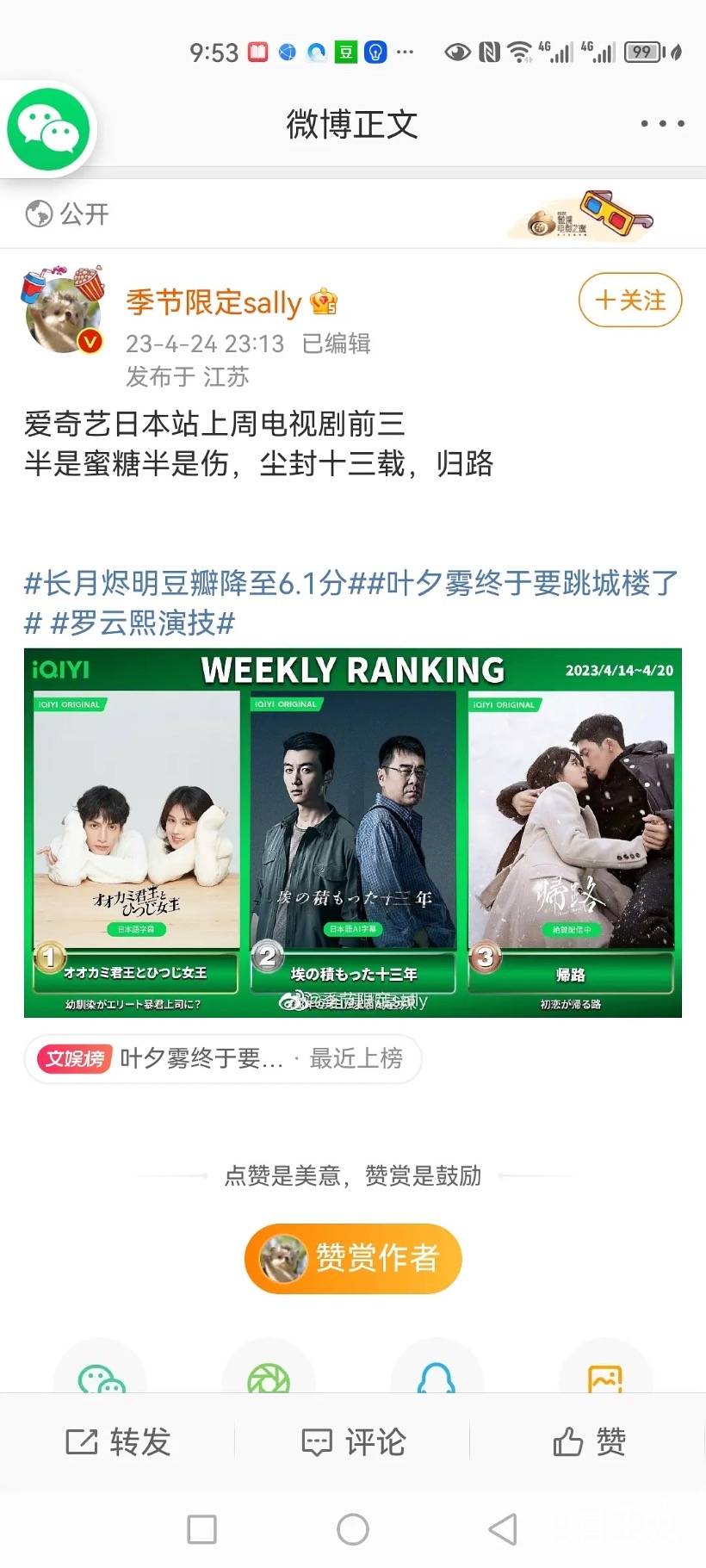The width and height of the screenshot is (706, 1568).
Task: Tap 赞赏作者 to reward the author
Action: pyautogui.click(x=353, y=1258)
